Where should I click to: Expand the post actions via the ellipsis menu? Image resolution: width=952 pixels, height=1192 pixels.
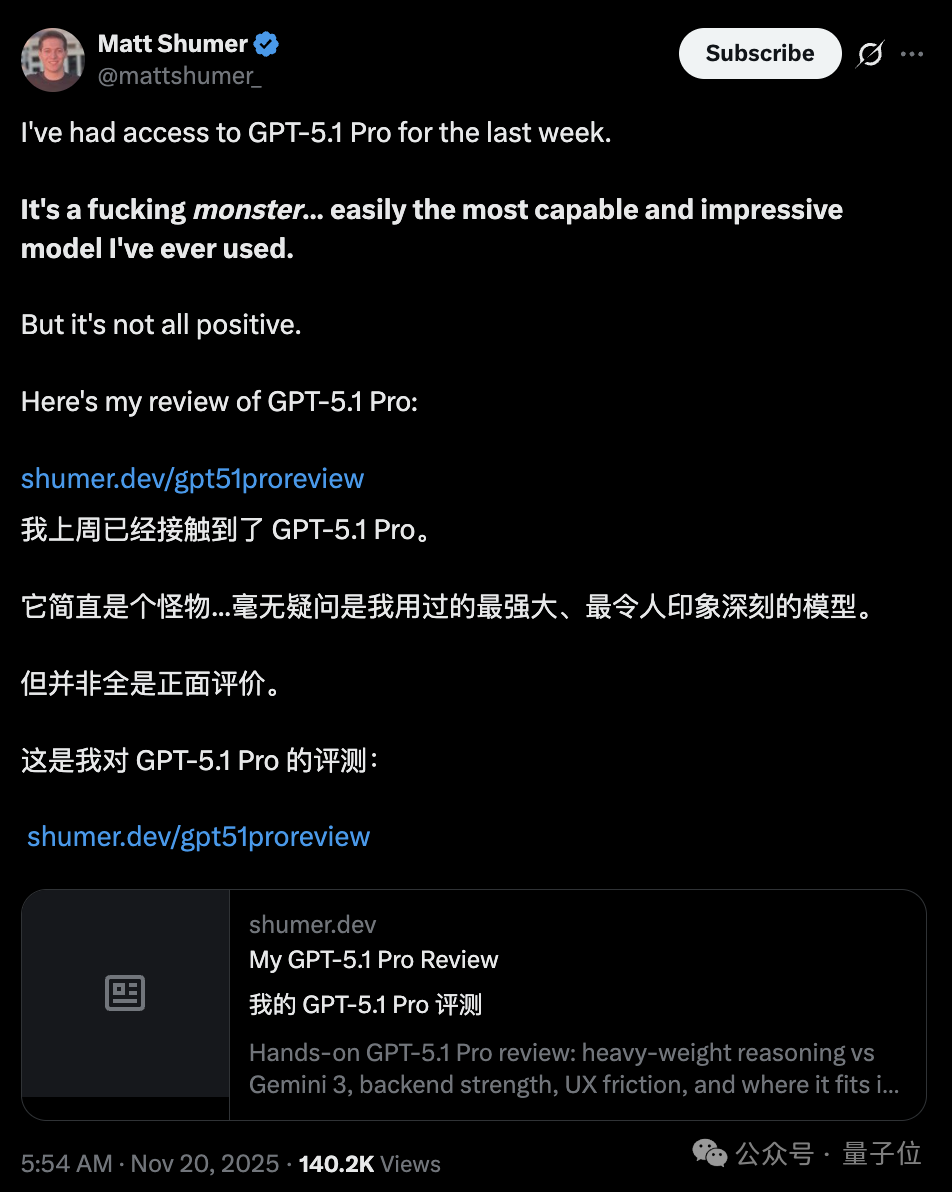[x=912, y=54]
